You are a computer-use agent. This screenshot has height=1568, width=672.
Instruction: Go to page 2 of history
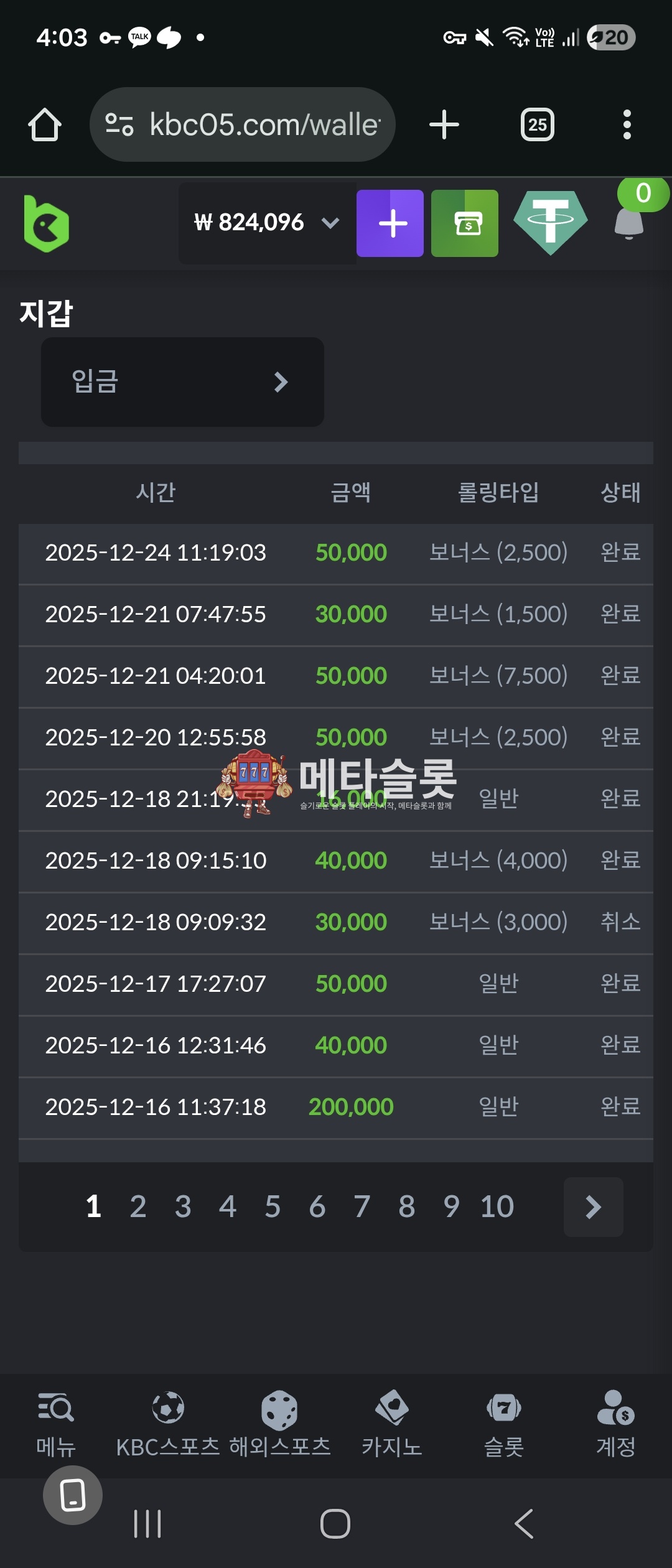[x=138, y=1207]
